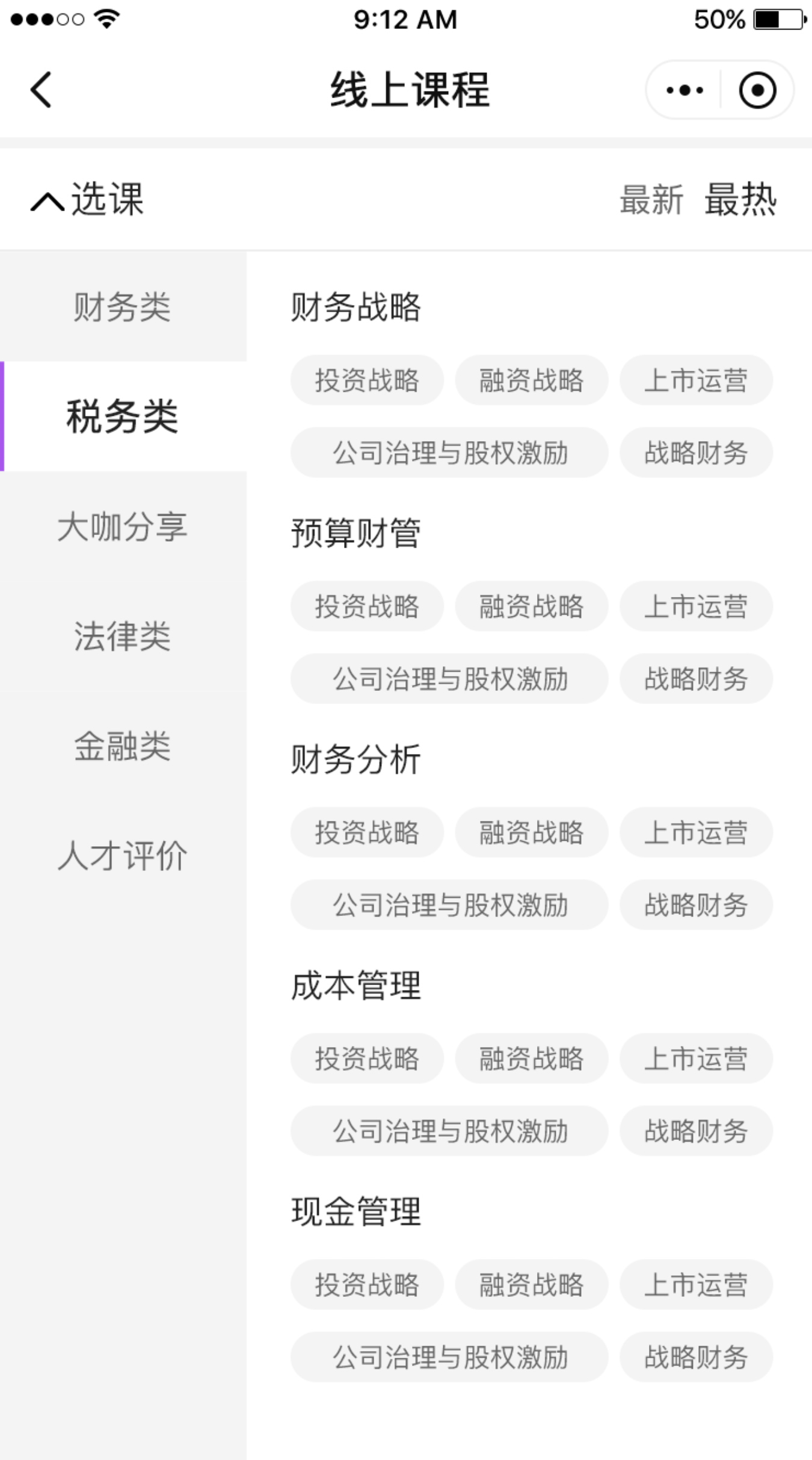Image resolution: width=812 pixels, height=1460 pixels.
Task: Choose 上市运营 chip under 财务分析
Action: (696, 832)
